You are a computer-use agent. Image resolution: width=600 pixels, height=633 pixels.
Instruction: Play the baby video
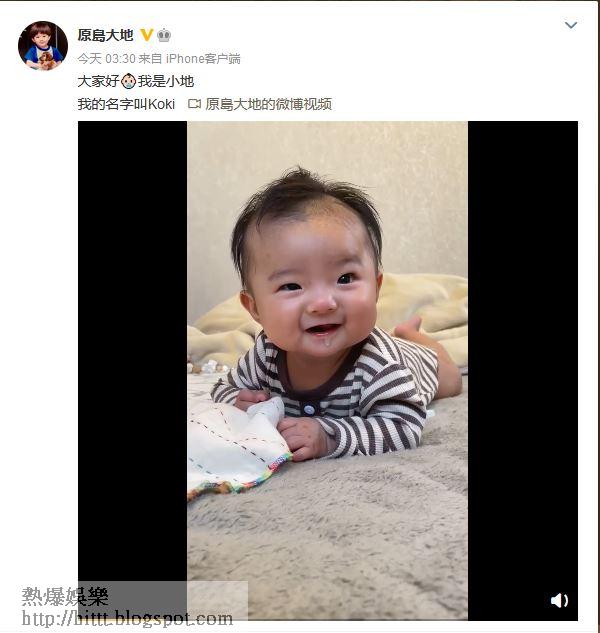(x=327, y=371)
